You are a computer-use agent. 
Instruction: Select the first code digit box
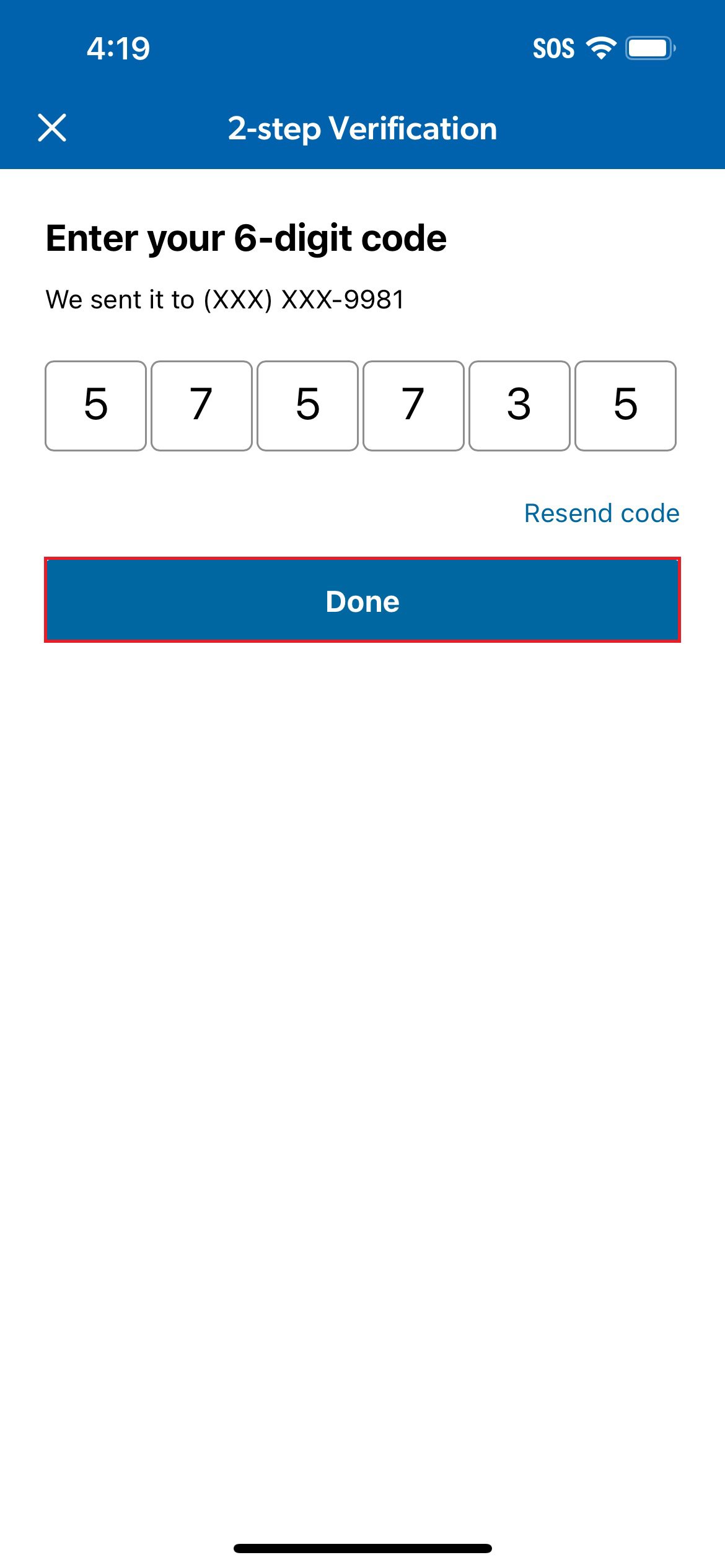[x=96, y=406]
